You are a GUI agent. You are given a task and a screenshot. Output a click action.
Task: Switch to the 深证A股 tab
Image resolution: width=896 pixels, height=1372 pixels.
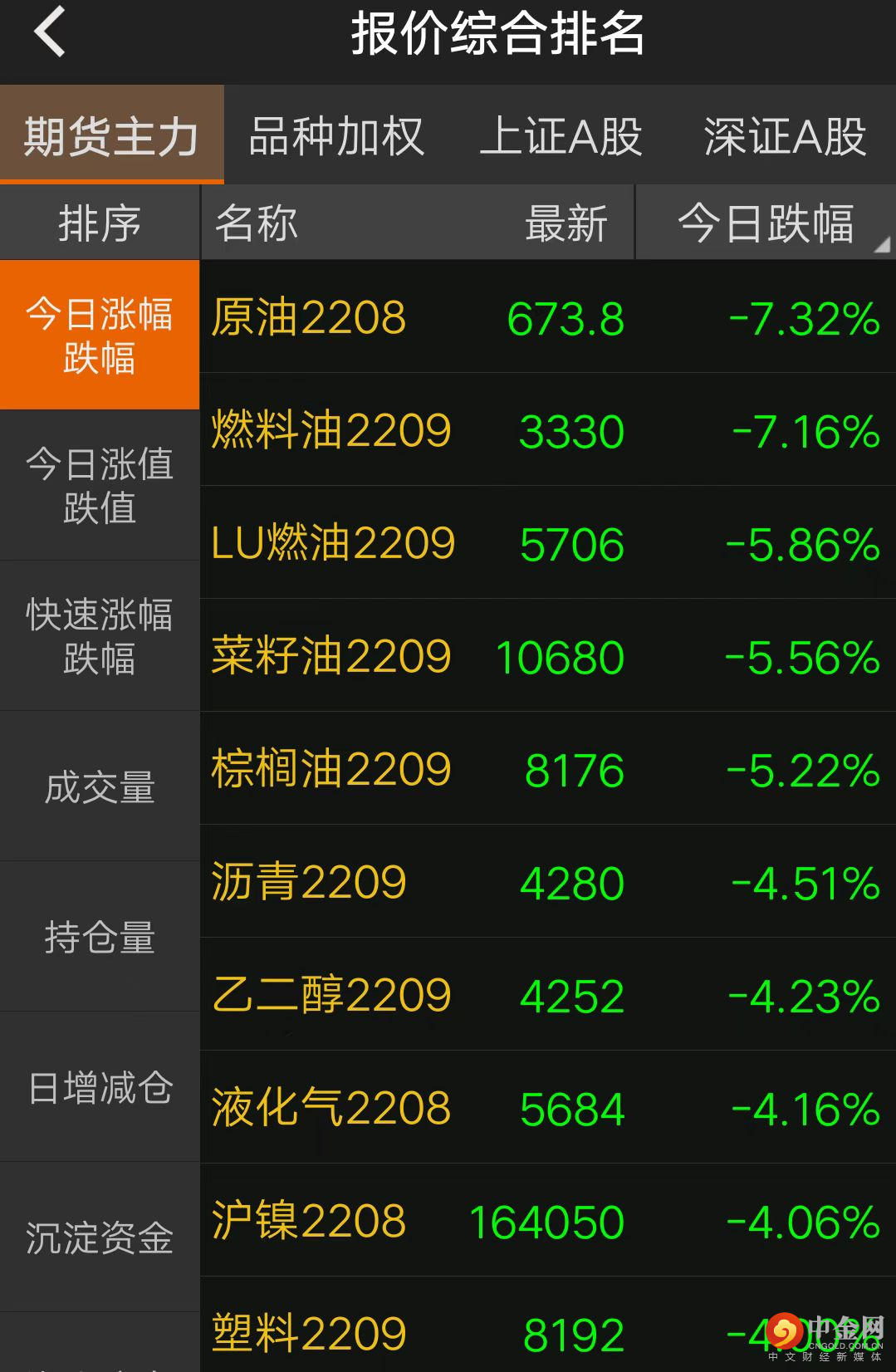pos(785,136)
